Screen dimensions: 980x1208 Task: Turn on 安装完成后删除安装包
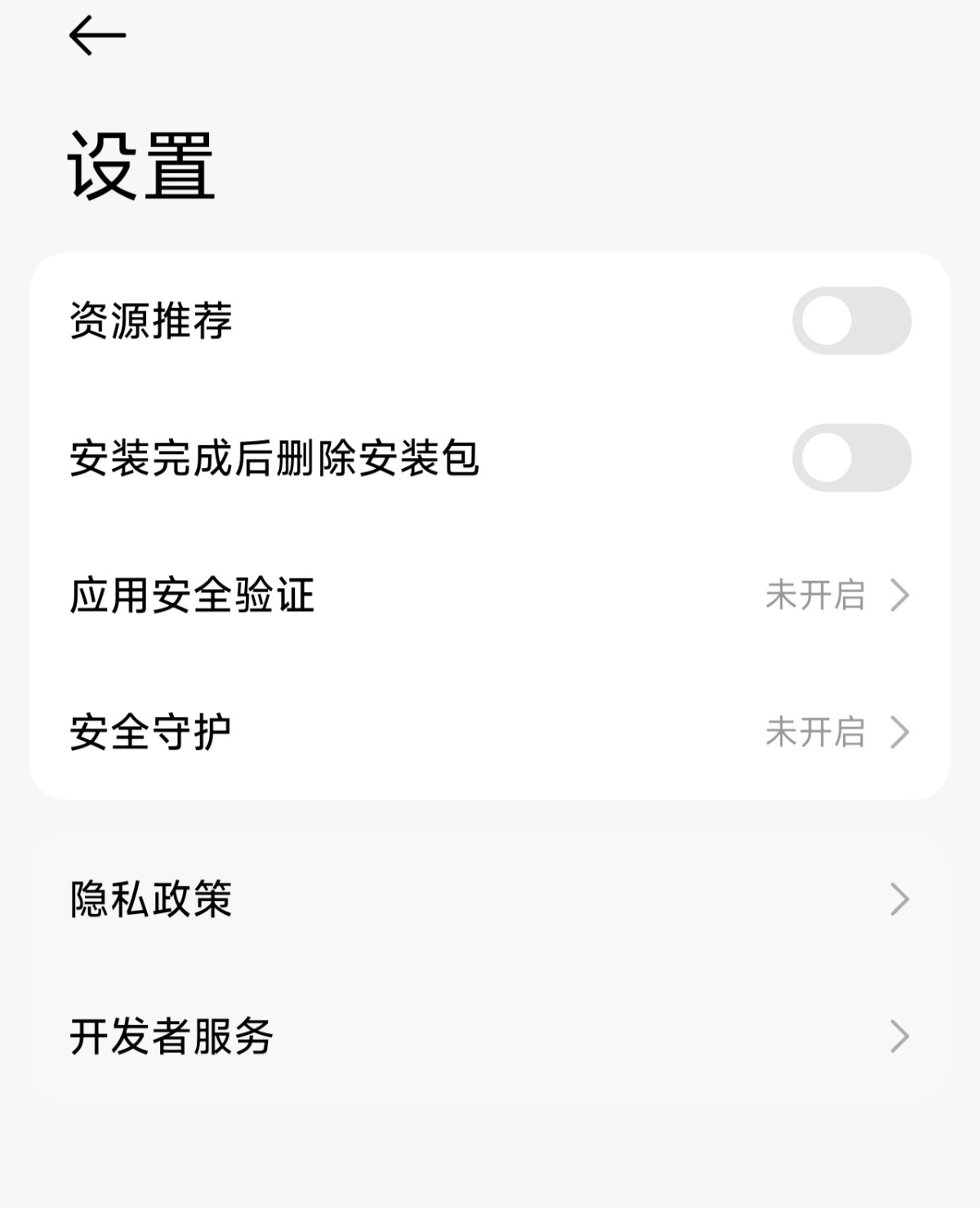(x=851, y=459)
